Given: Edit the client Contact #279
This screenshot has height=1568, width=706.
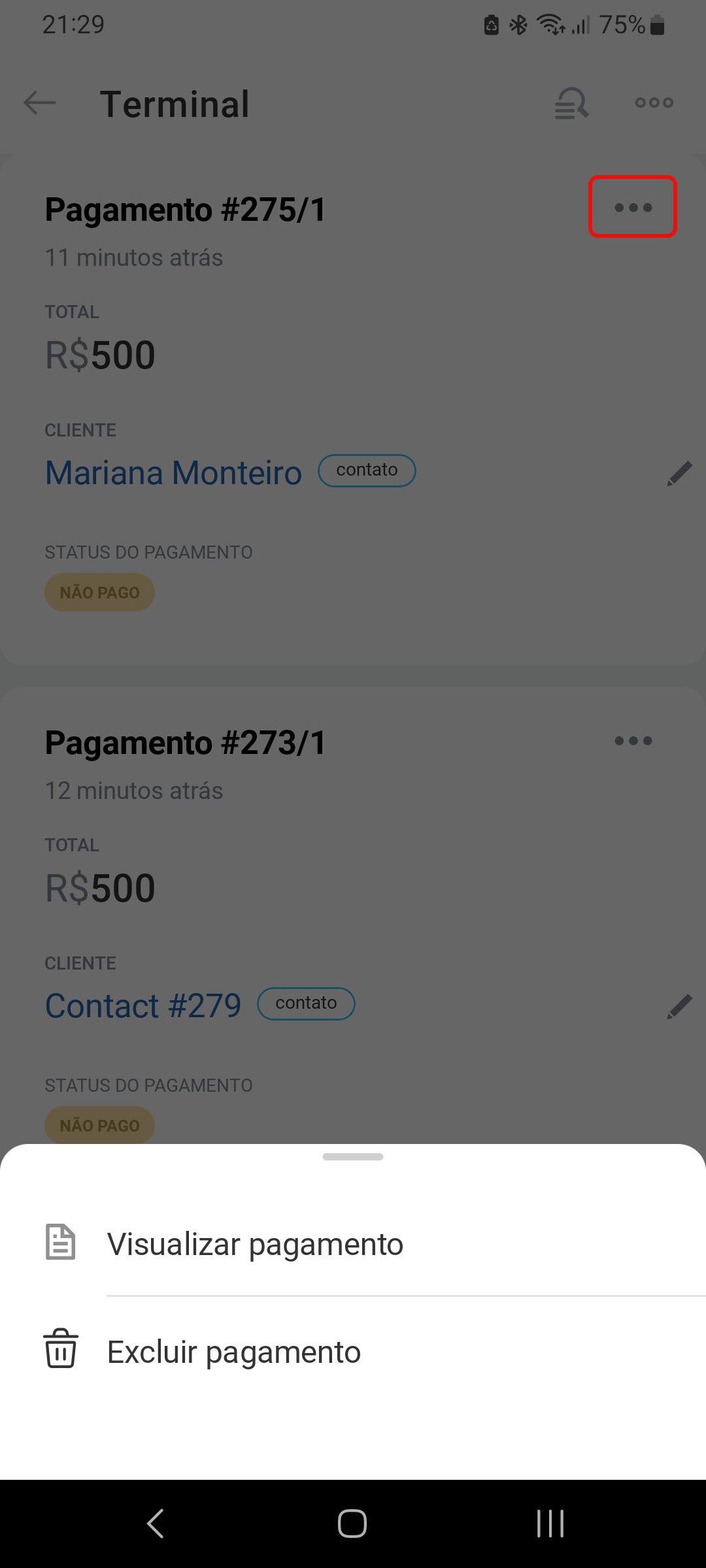Looking at the screenshot, I should [x=679, y=1006].
